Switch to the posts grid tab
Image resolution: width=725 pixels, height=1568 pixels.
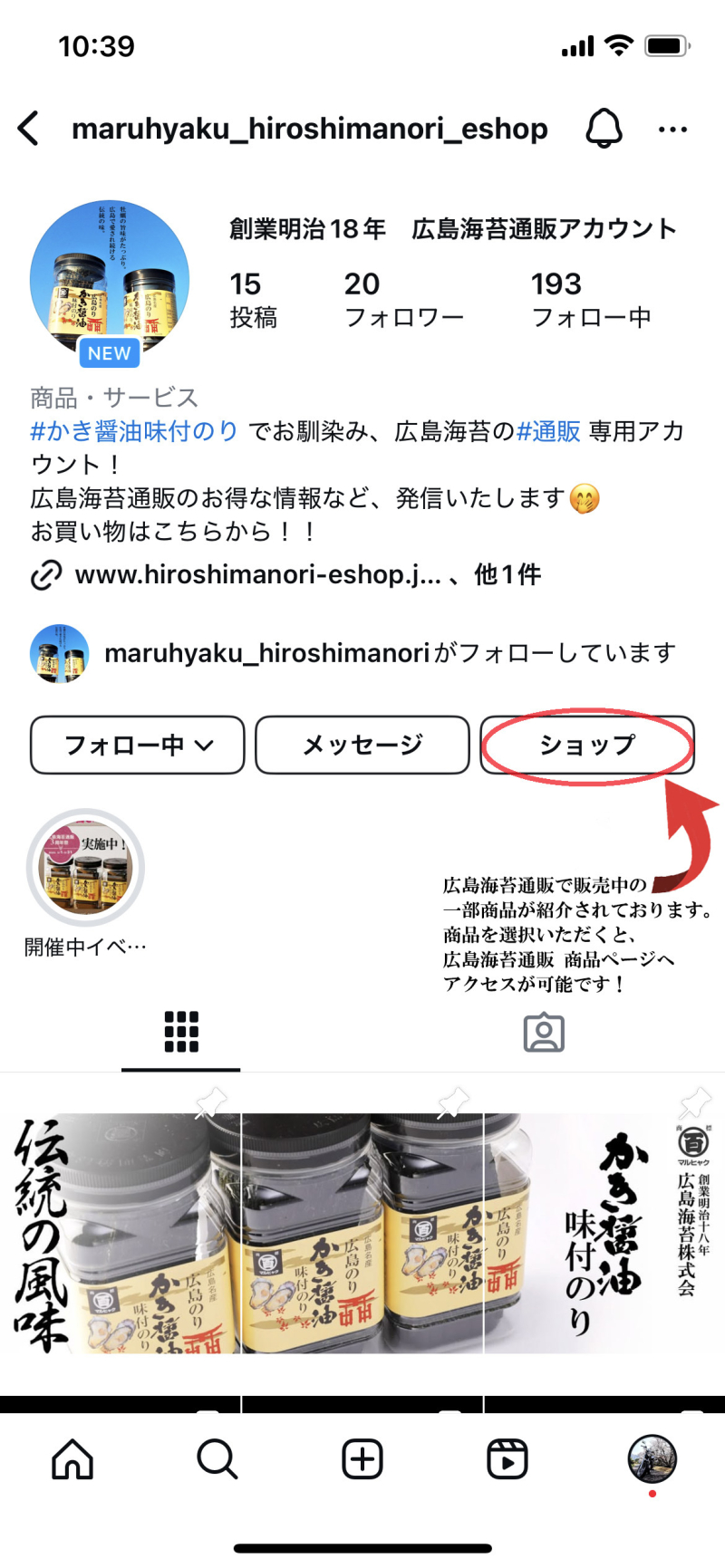[x=181, y=1032]
